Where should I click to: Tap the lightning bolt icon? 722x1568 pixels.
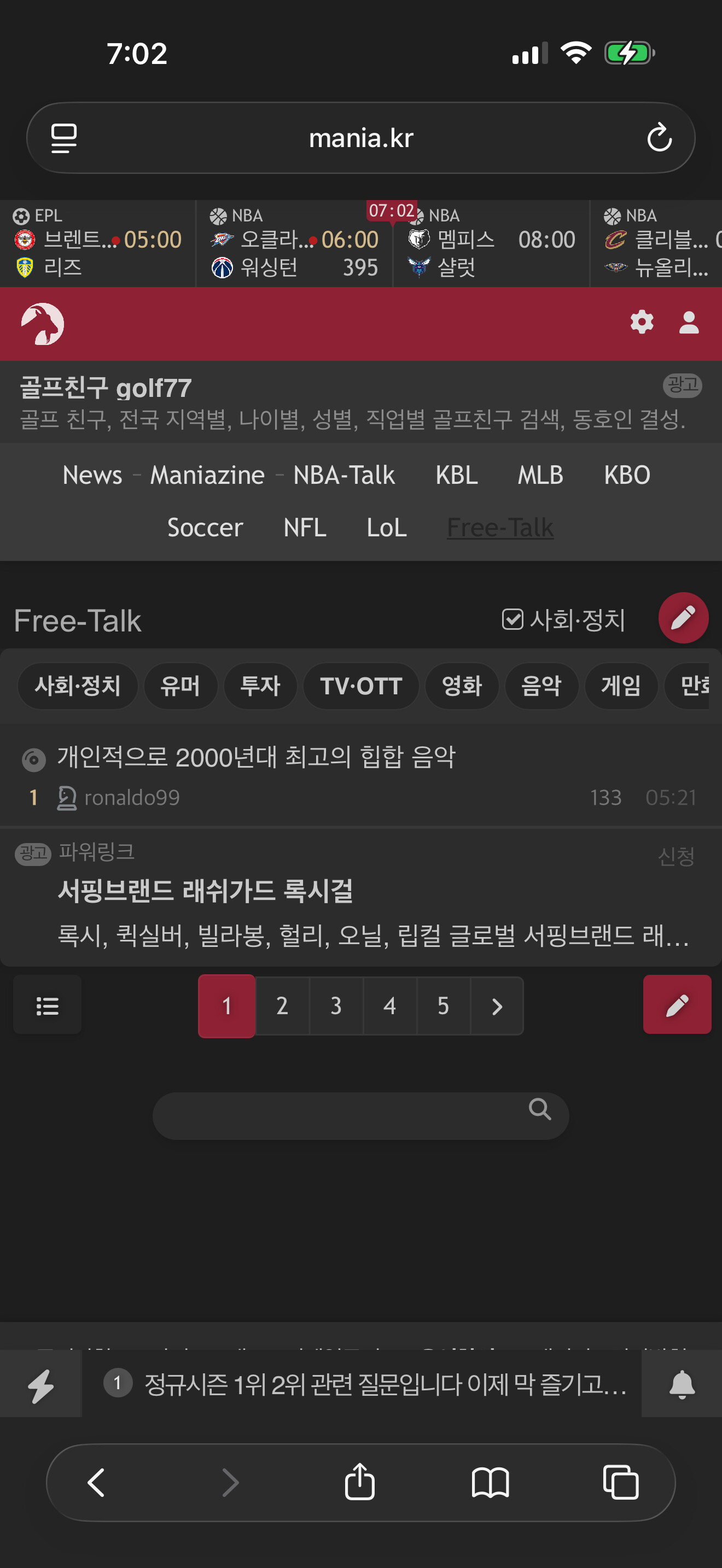pos(41,1385)
